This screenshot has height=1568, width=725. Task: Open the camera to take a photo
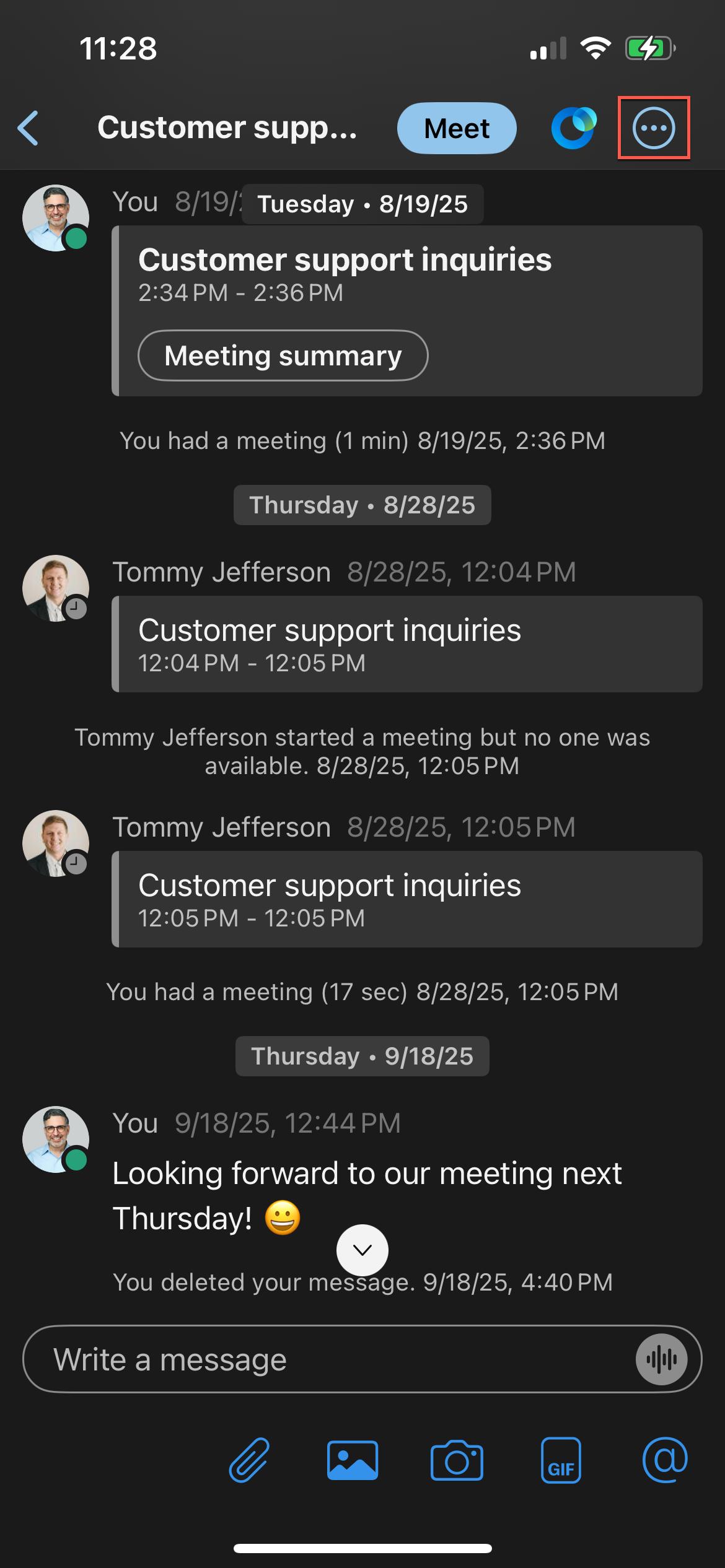click(457, 1460)
